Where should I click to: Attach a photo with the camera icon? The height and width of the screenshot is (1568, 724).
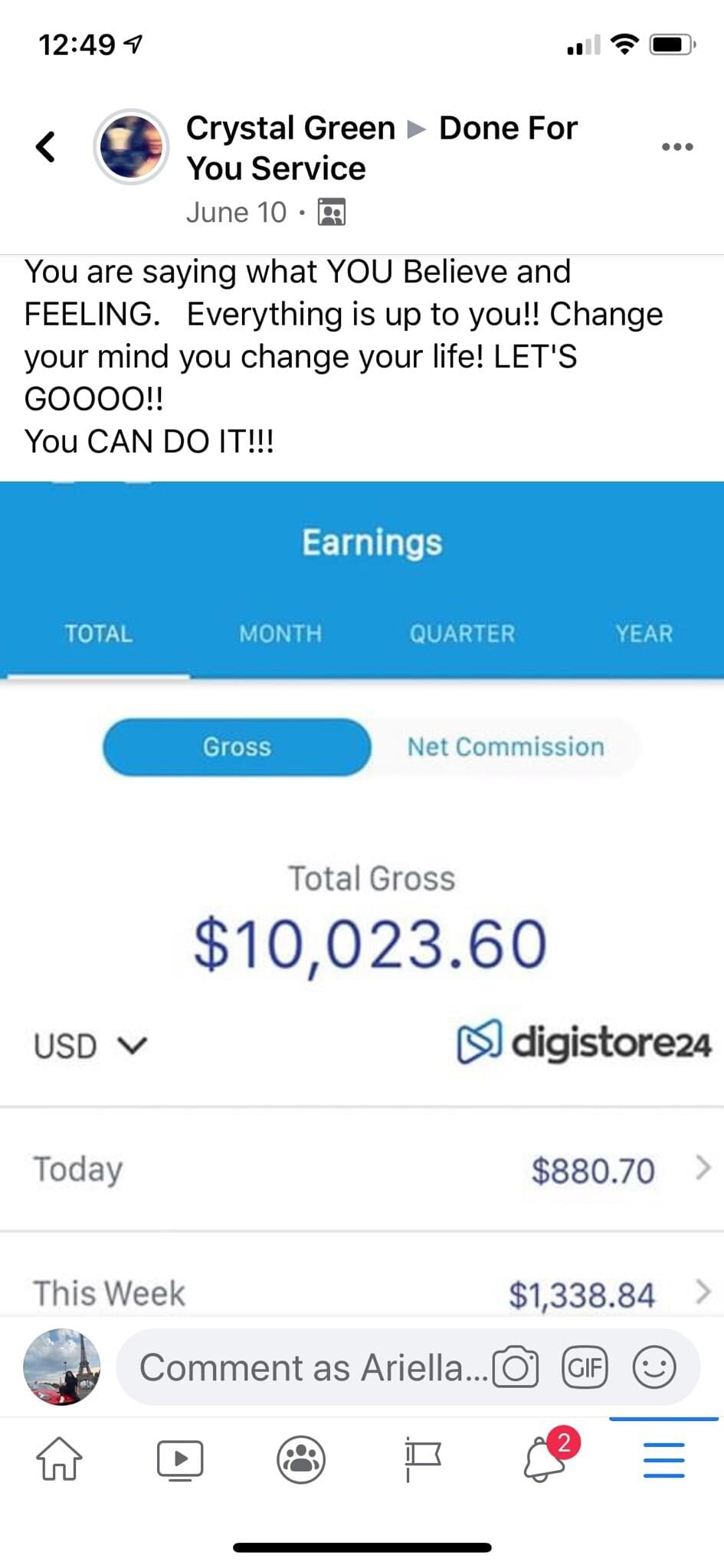516,1367
